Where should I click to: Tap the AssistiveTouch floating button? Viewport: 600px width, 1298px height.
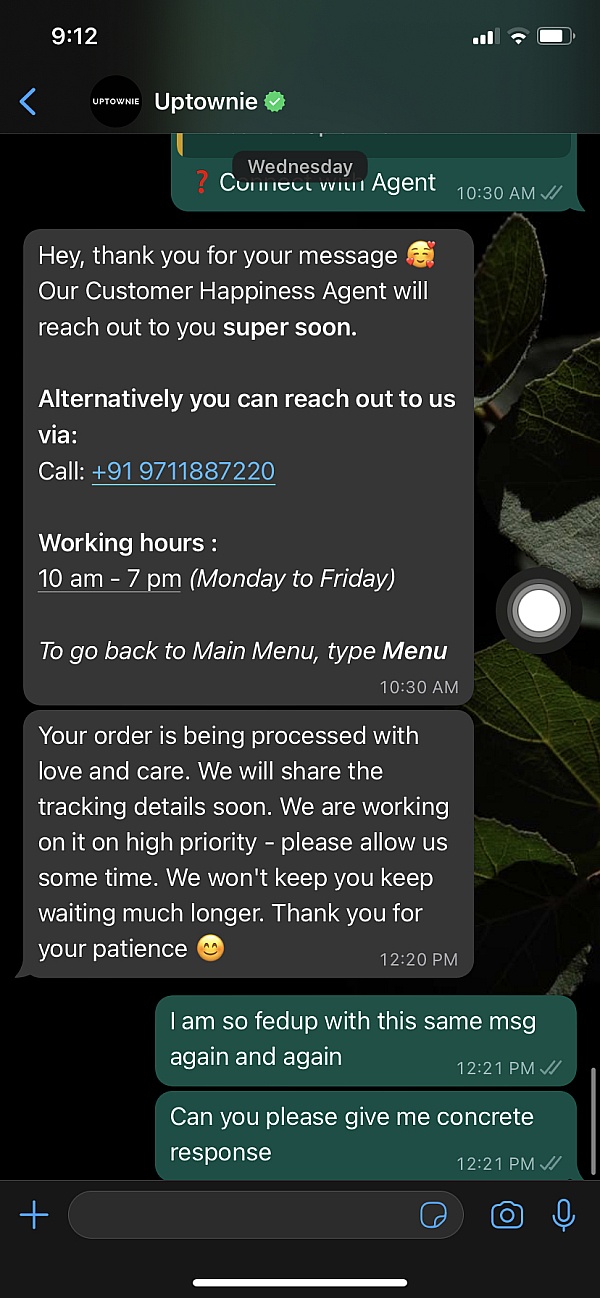538,609
